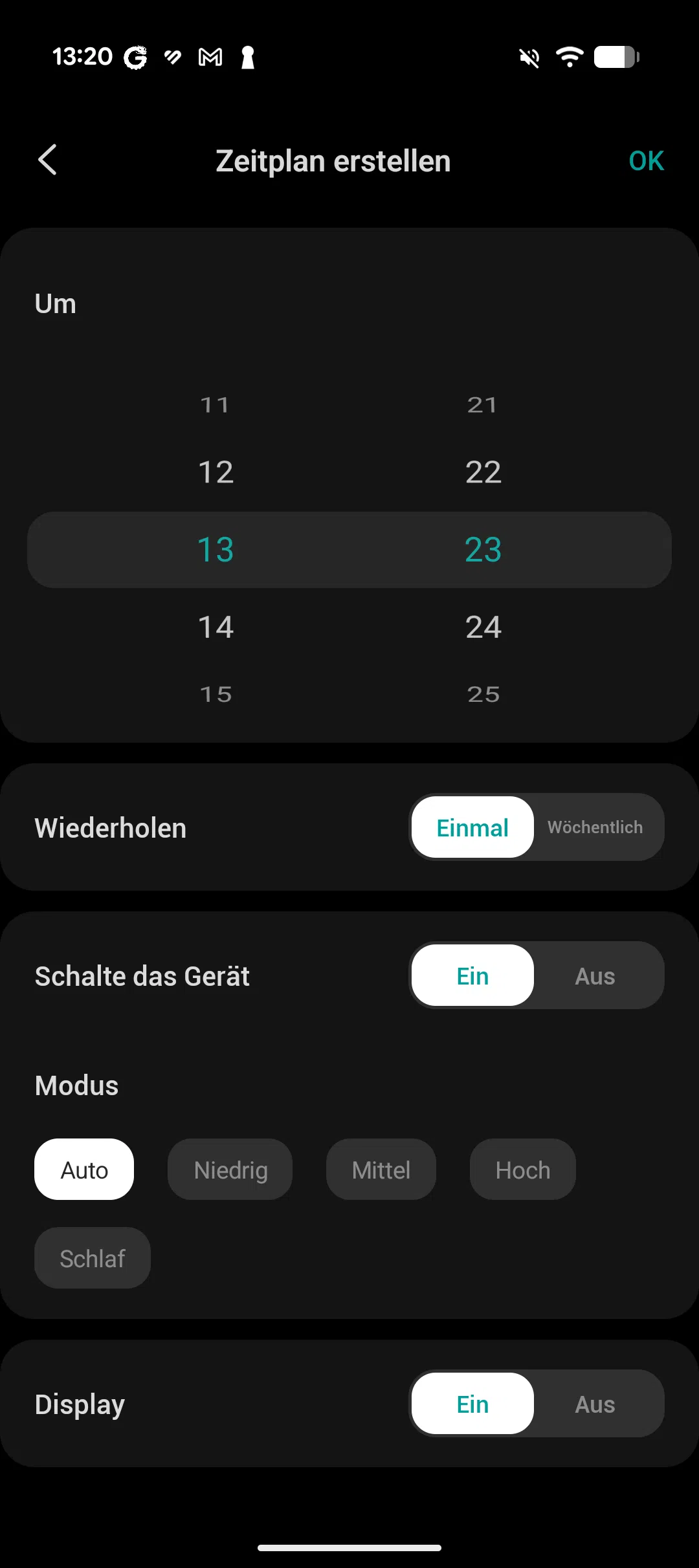
Task: Turn the Display setting to Ein
Action: pyautogui.click(x=472, y=1404)
